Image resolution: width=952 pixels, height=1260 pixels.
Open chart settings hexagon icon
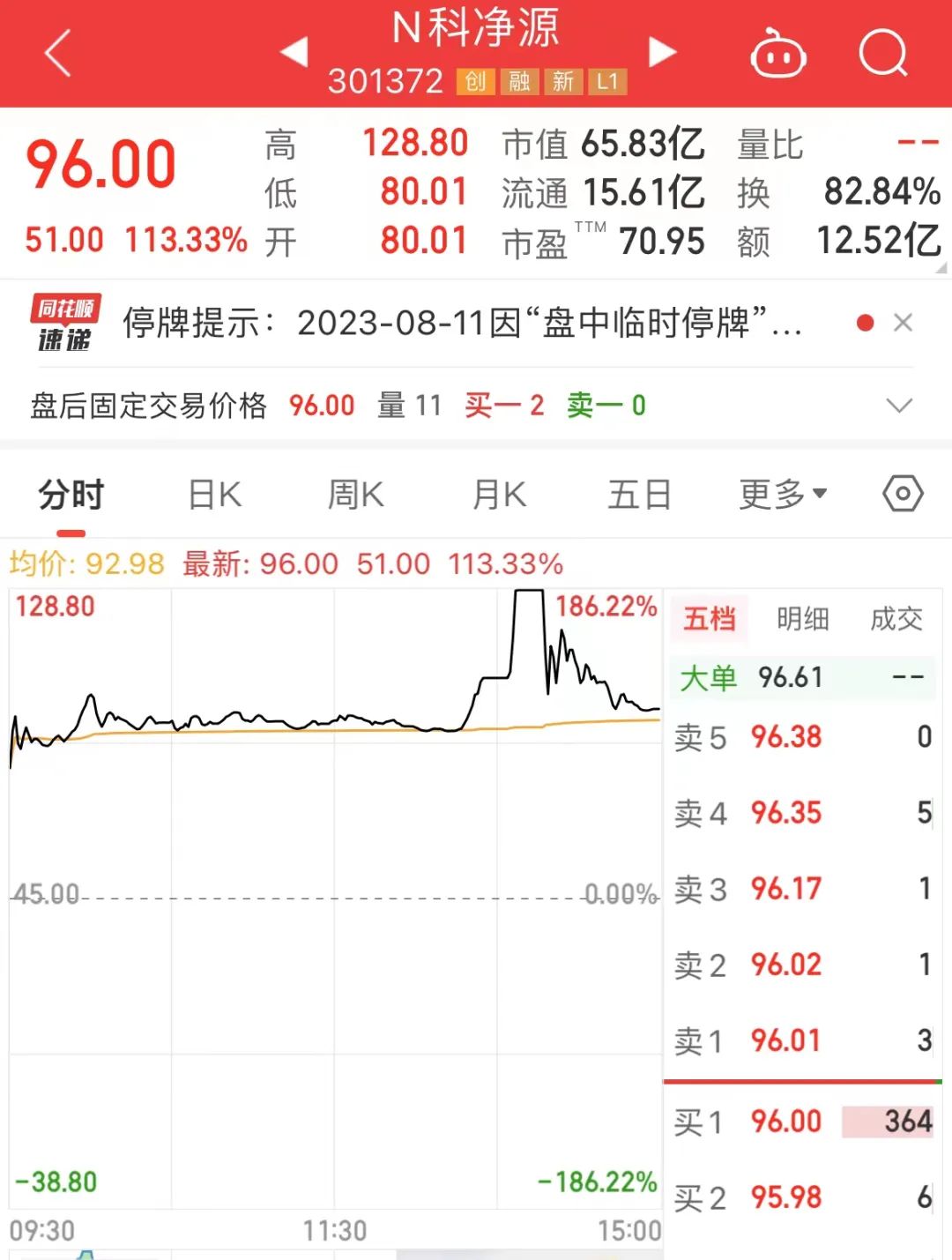[903, 494]
